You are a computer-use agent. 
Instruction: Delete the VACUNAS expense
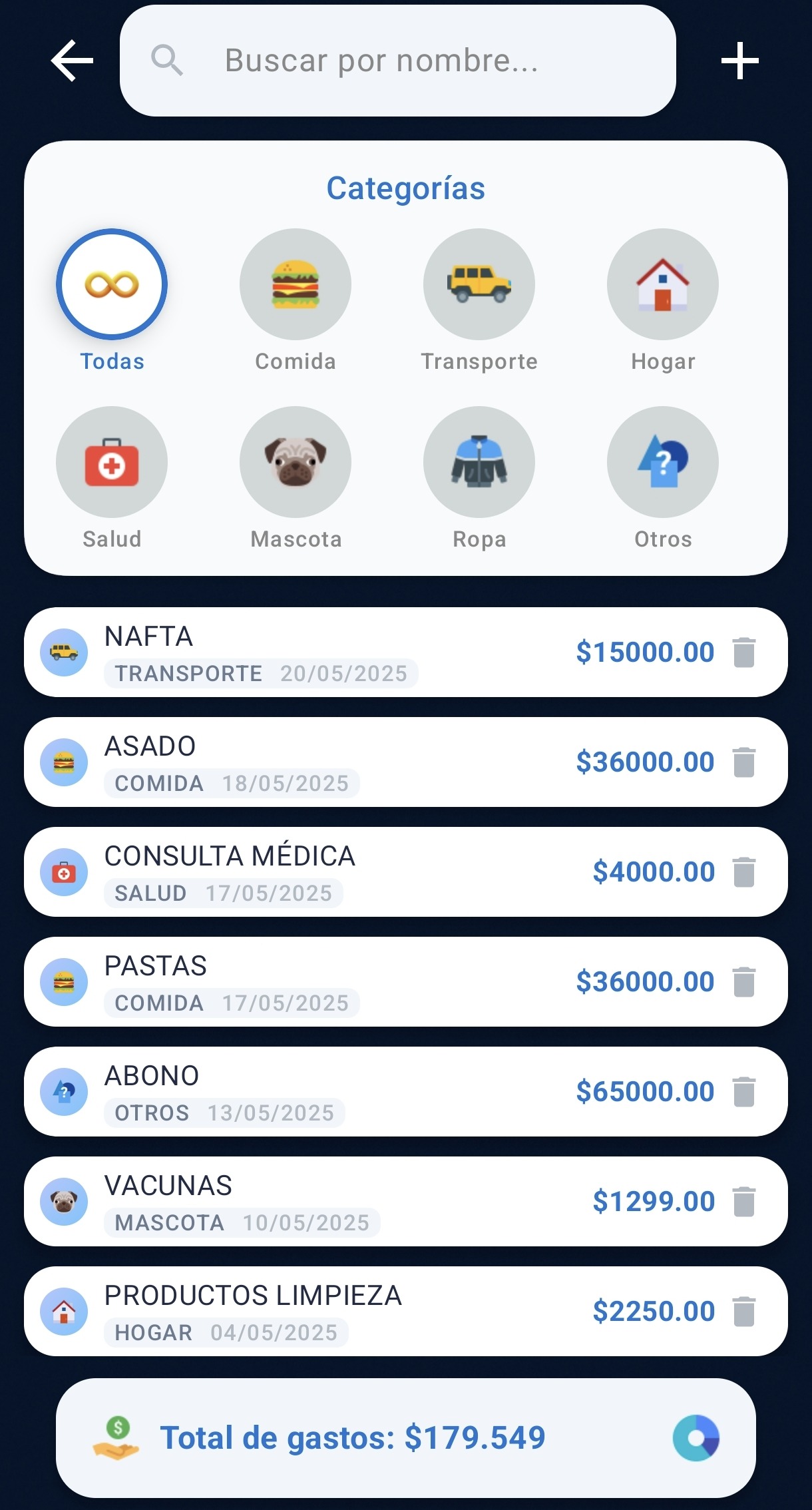[745, 1202]
